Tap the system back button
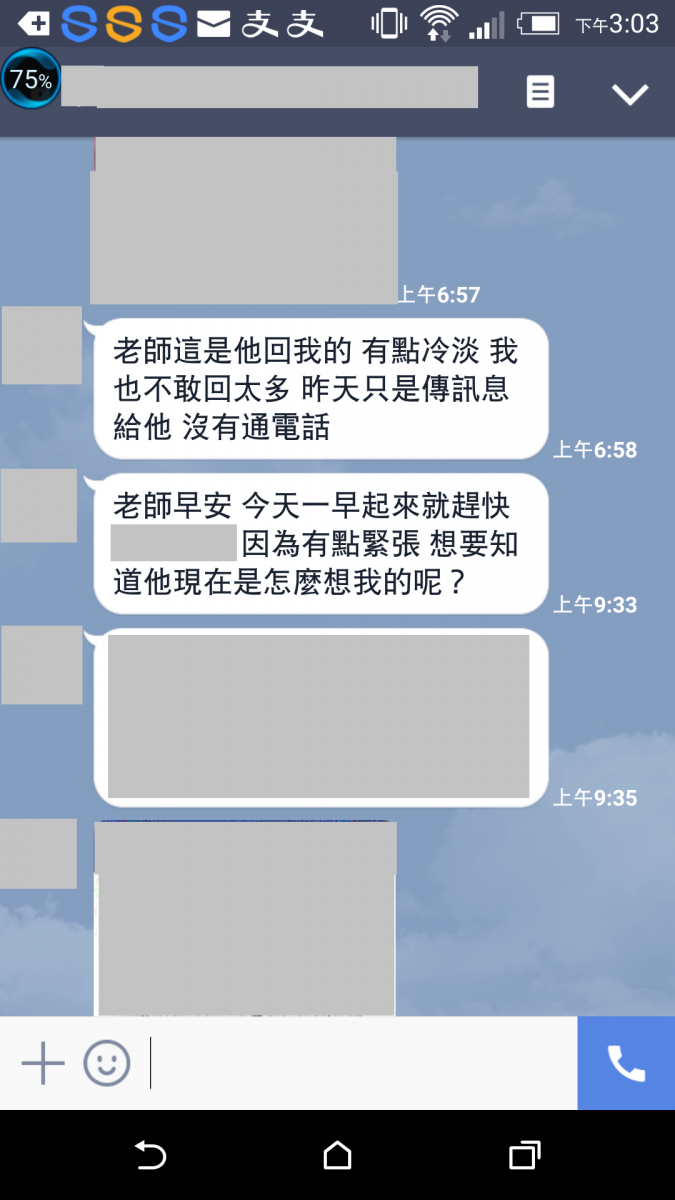This screenshot has width=675, height=1200. [150, 1156]
